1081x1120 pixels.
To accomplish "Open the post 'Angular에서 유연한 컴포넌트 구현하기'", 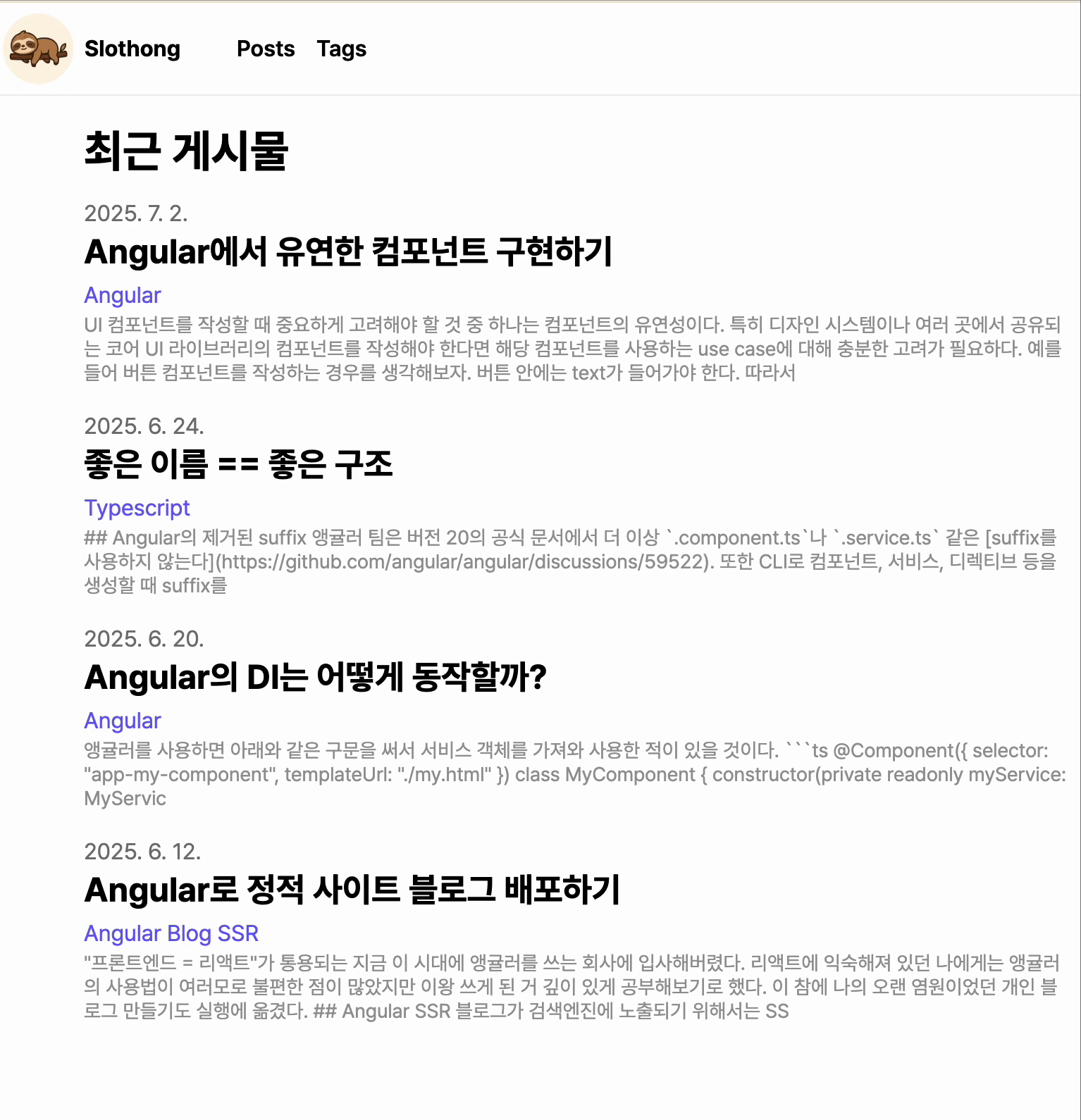I will (348, 251).
